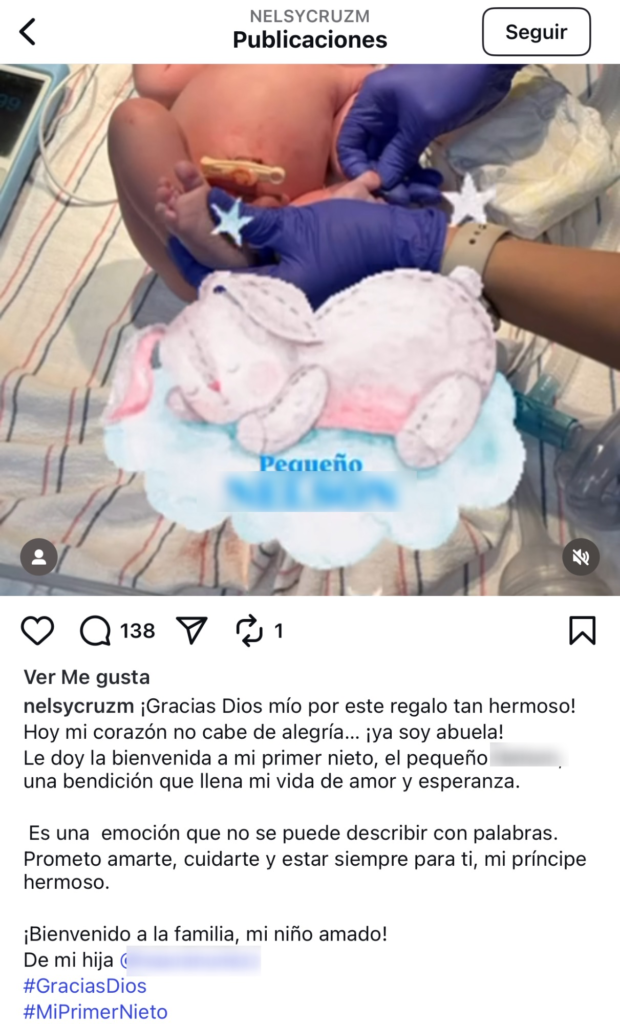Like this post with the heart icon
The width and height of the screenshot is (620, 1024).
[38, 630]
